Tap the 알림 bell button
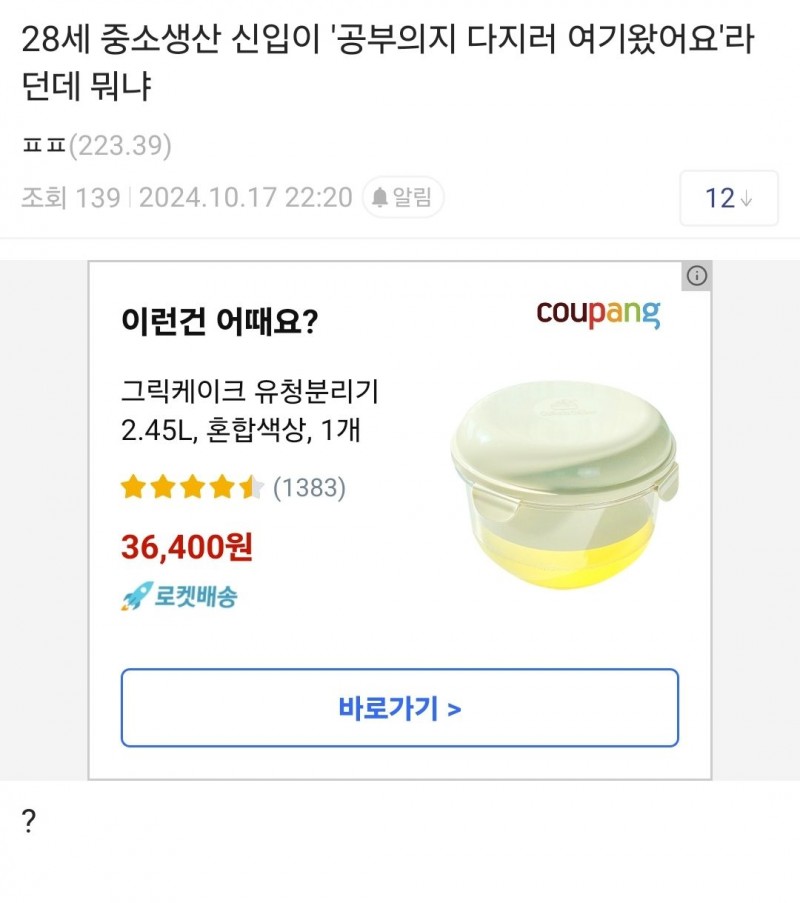This screenshot has height=903, width=800. click(x=403, y=197)
